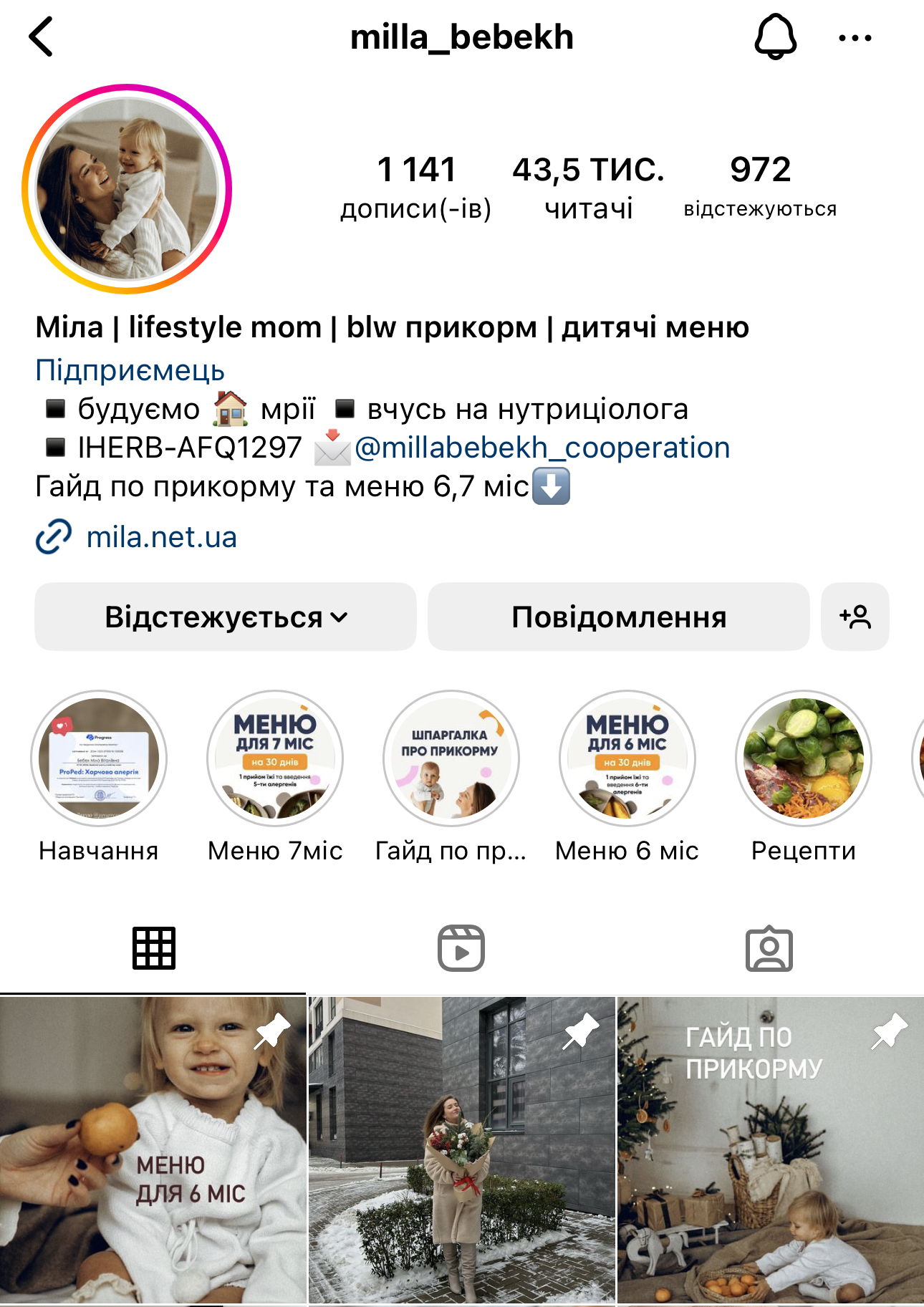Tap the Повідомлення message button
This screenshot has height=1307, width=924.
point(618,617)
